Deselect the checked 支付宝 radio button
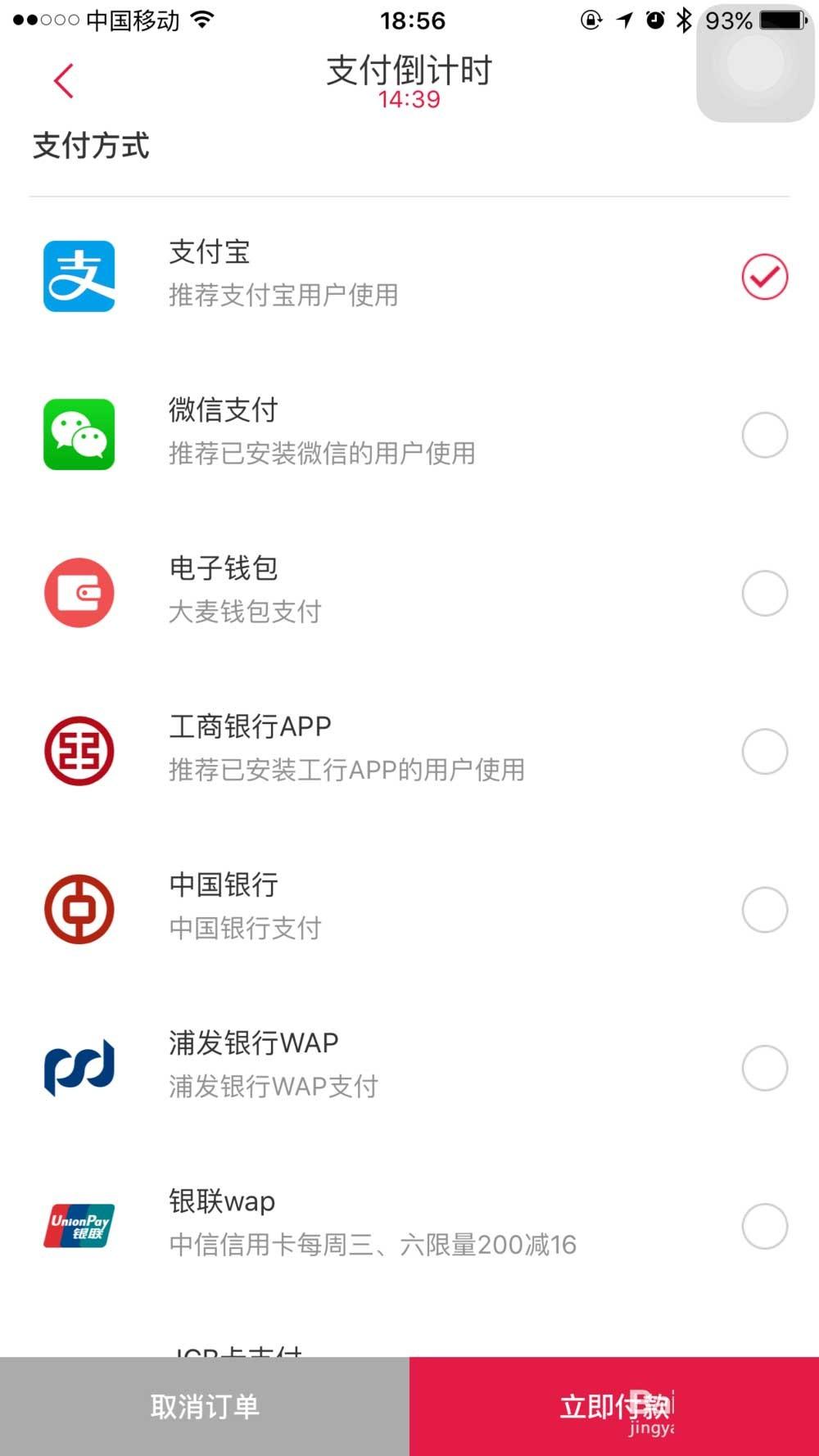Image resolution: width=819 pixels, height=1456 pixels. click(x=763, y=276)
